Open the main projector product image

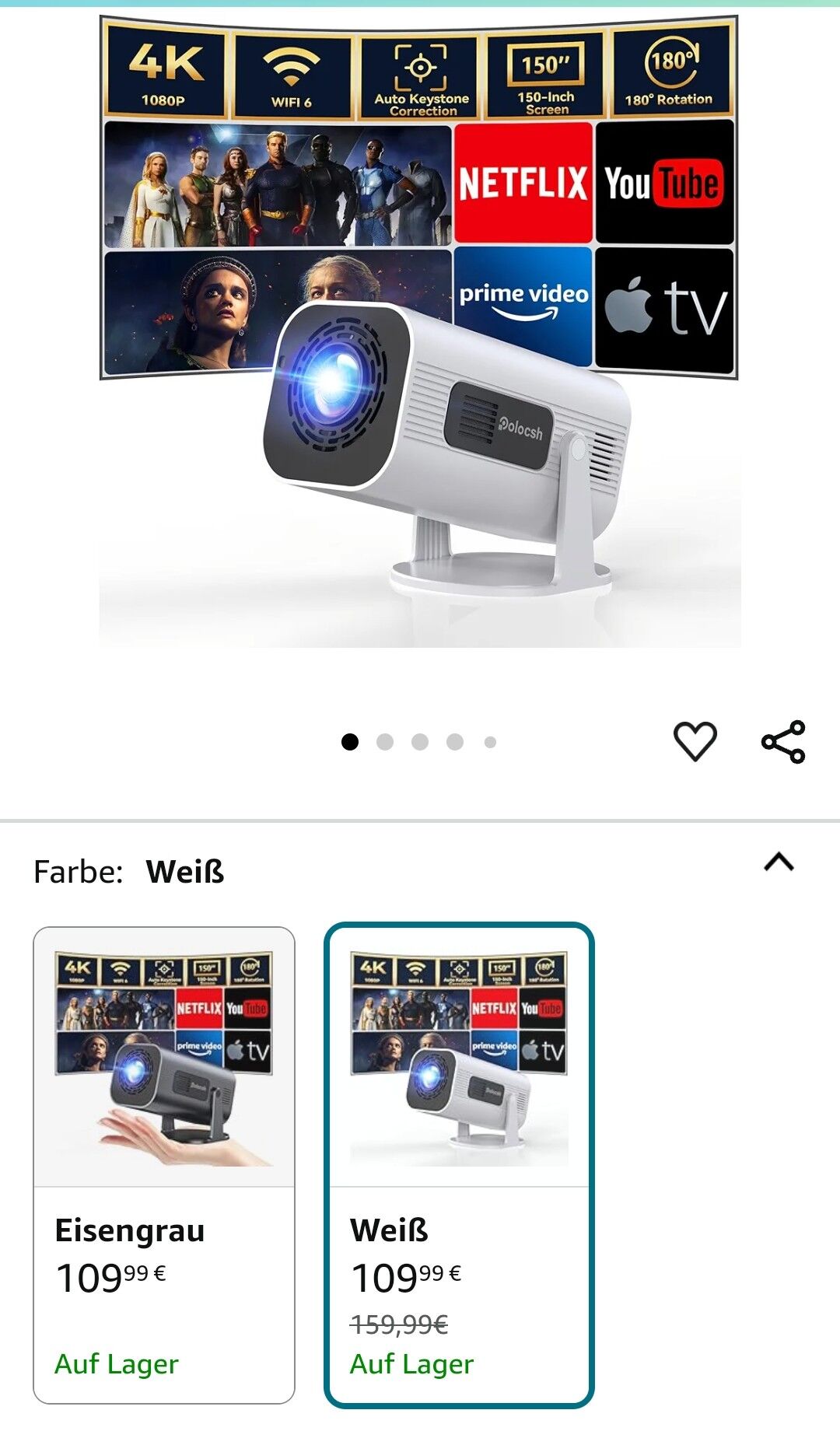pyautogui.click(x=420, y=331)
